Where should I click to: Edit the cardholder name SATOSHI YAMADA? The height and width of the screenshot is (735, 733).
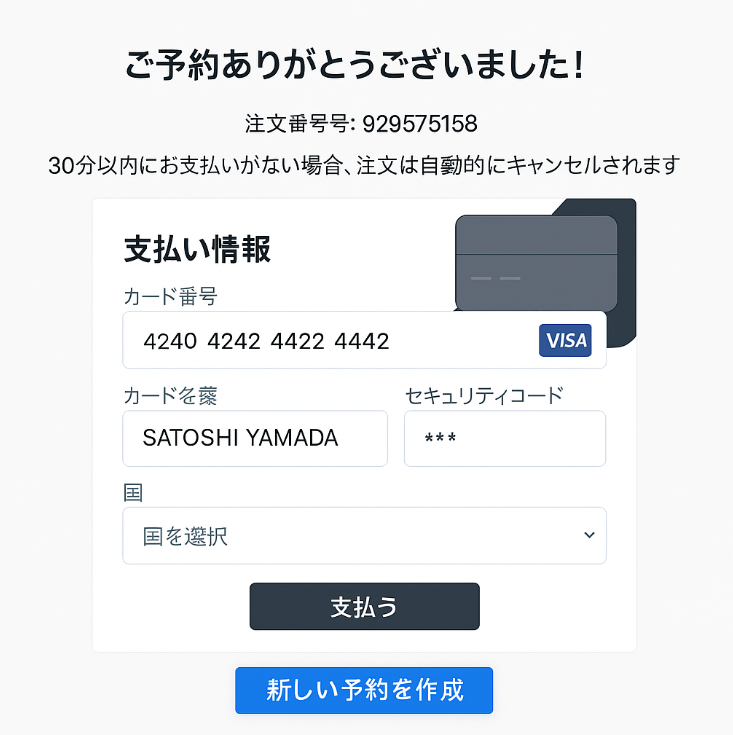(254, 438)
